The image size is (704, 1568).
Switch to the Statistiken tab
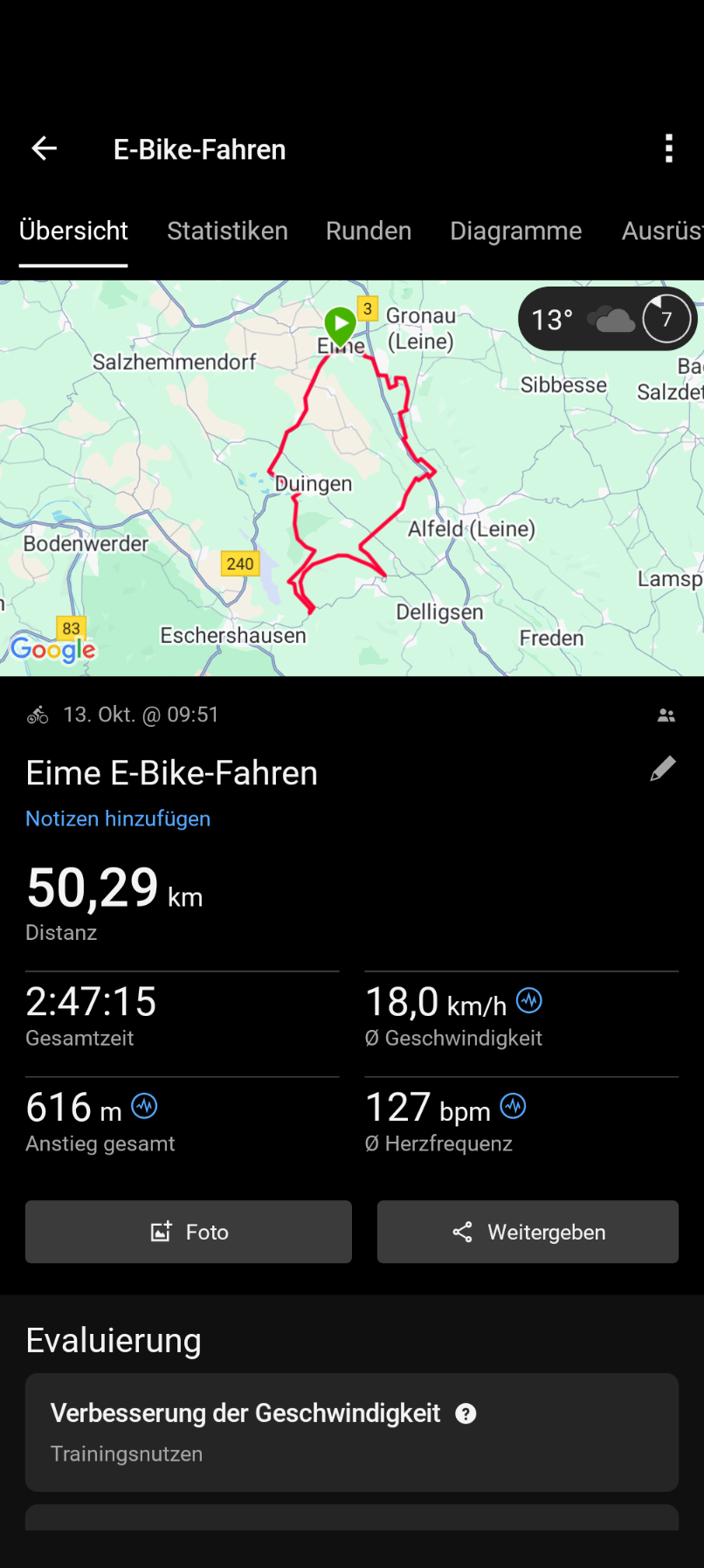227,231
